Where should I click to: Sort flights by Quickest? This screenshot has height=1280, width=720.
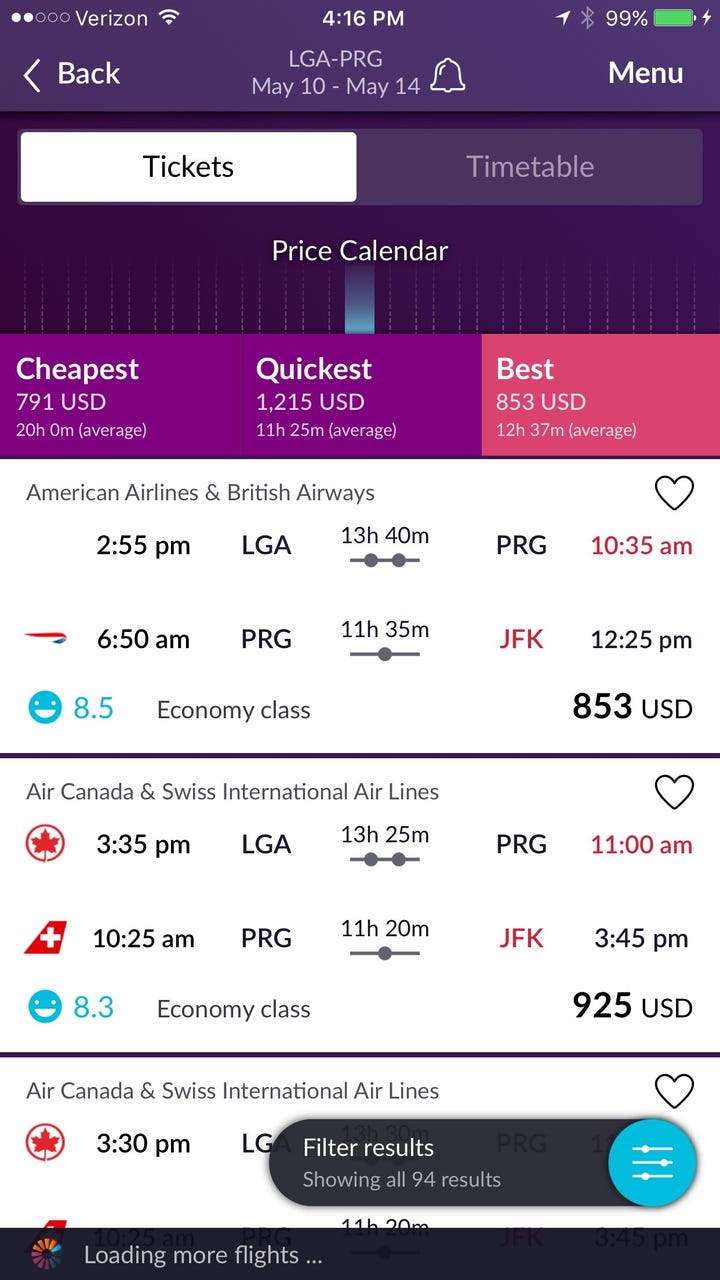pyautogui.click(x=360, y=397)
